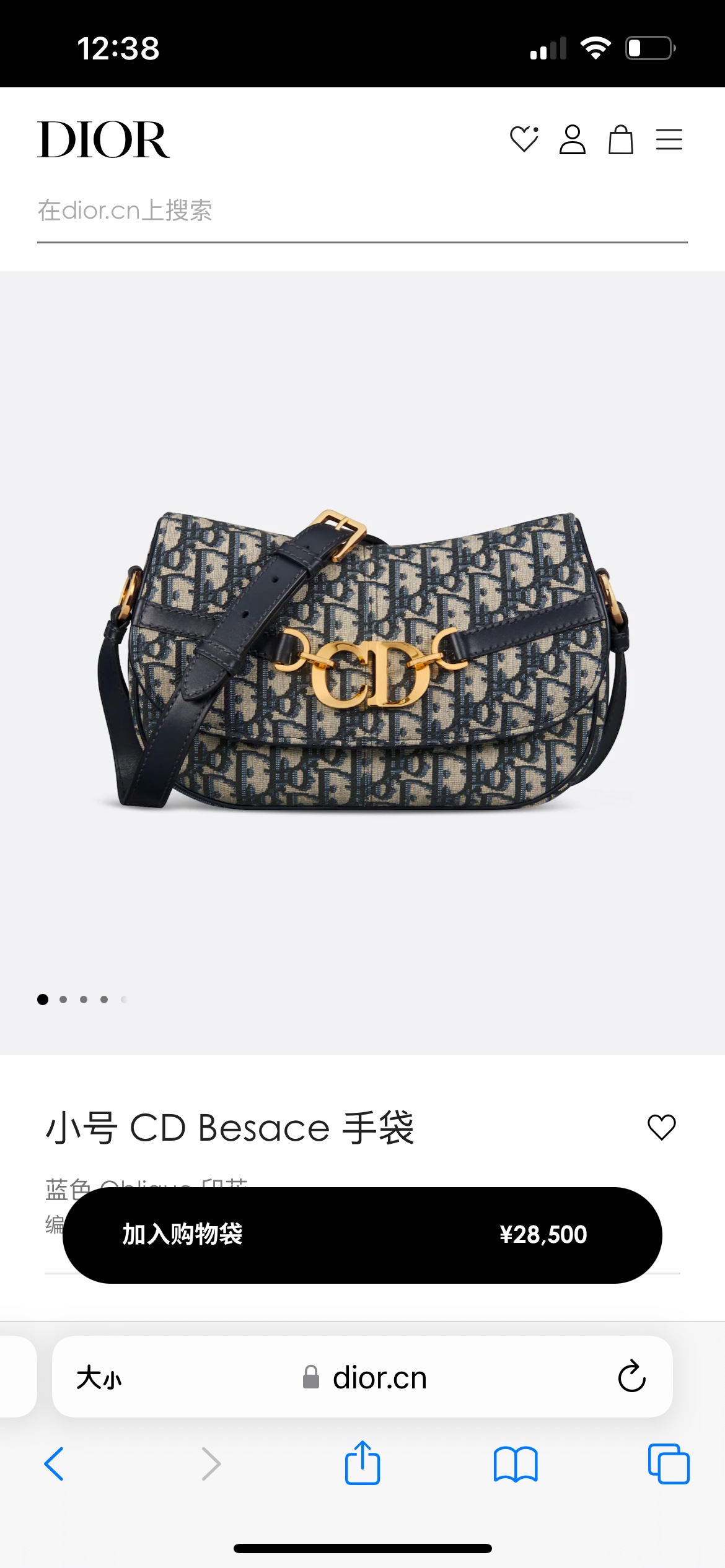Open Safari bookmarks
725x1568 pixels.
[516, 1464]
